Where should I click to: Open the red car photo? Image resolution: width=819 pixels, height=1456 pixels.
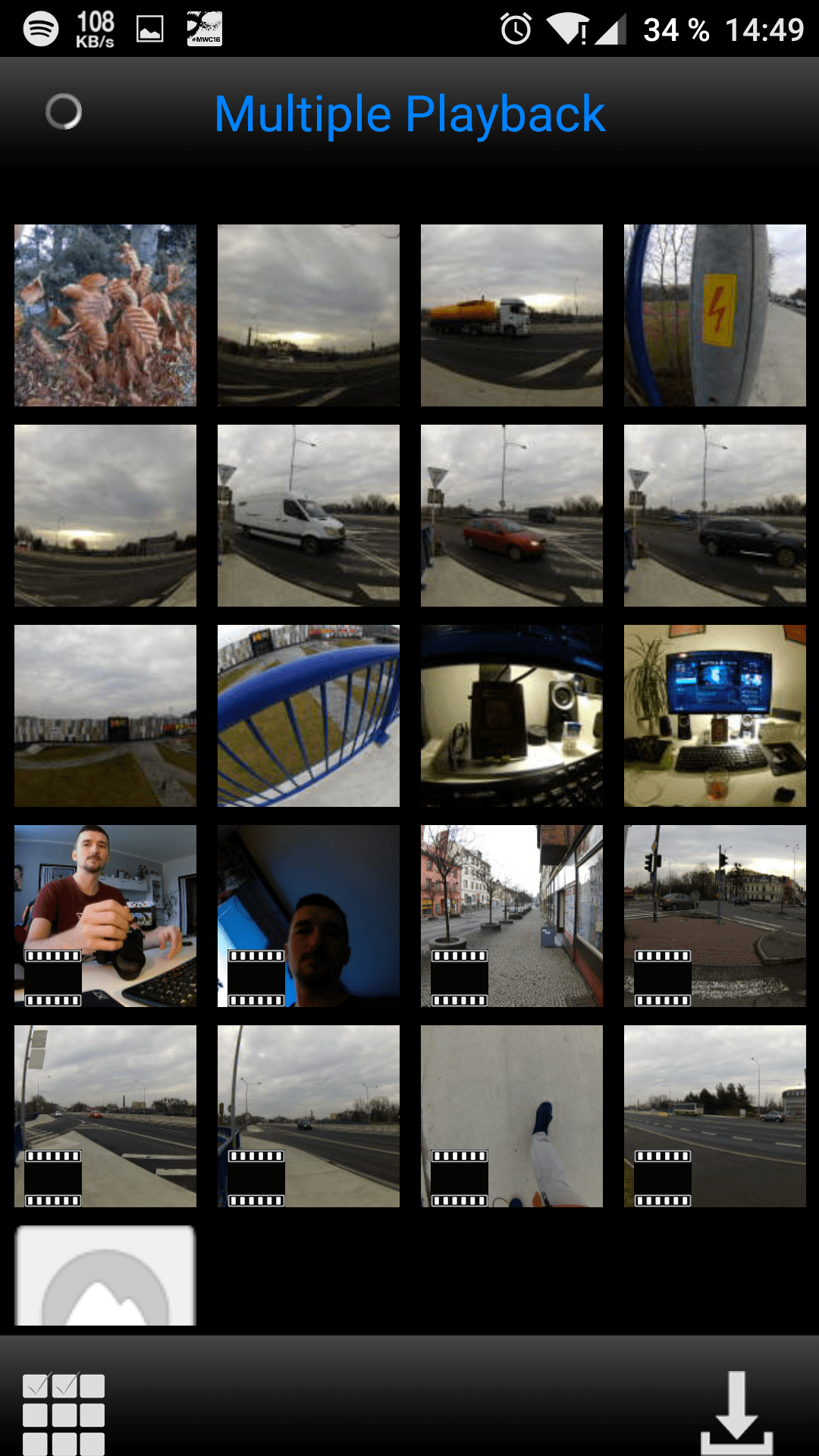pos(512,516)
